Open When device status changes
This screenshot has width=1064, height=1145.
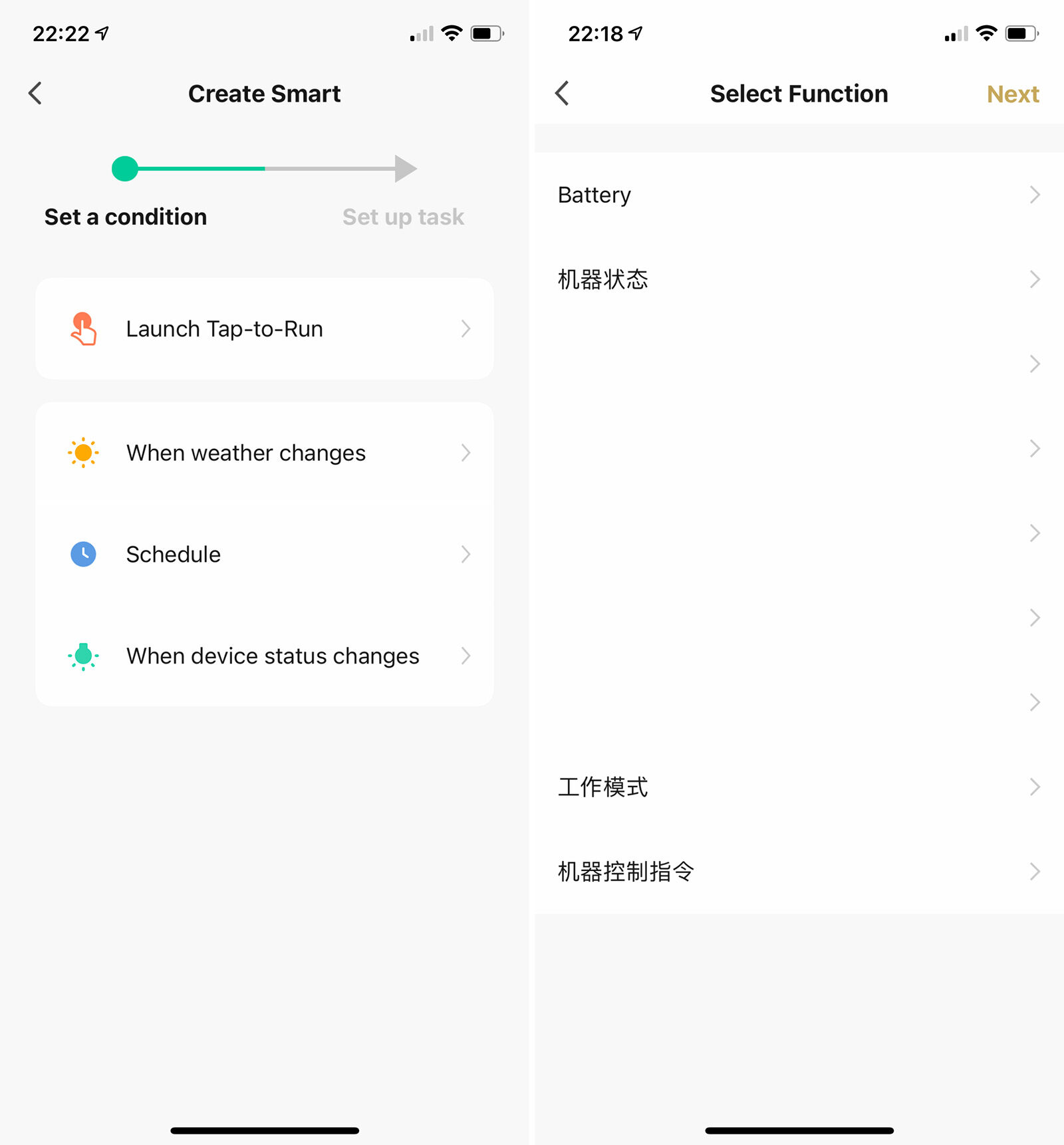tap(264, 656)
